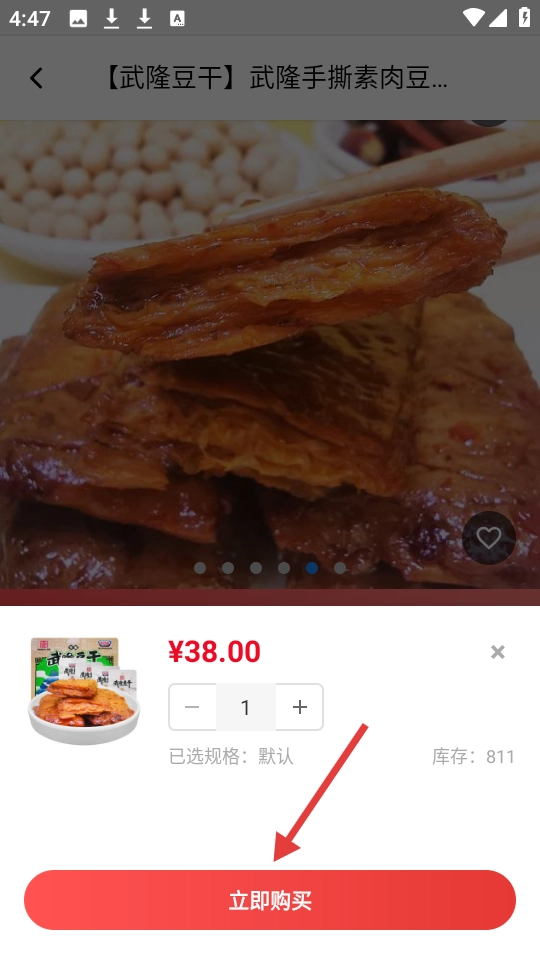This screenshot has height=960, width=540.
Task: Close the purchase options sheet
Action: pyautogui.click(x=498, y=652)
